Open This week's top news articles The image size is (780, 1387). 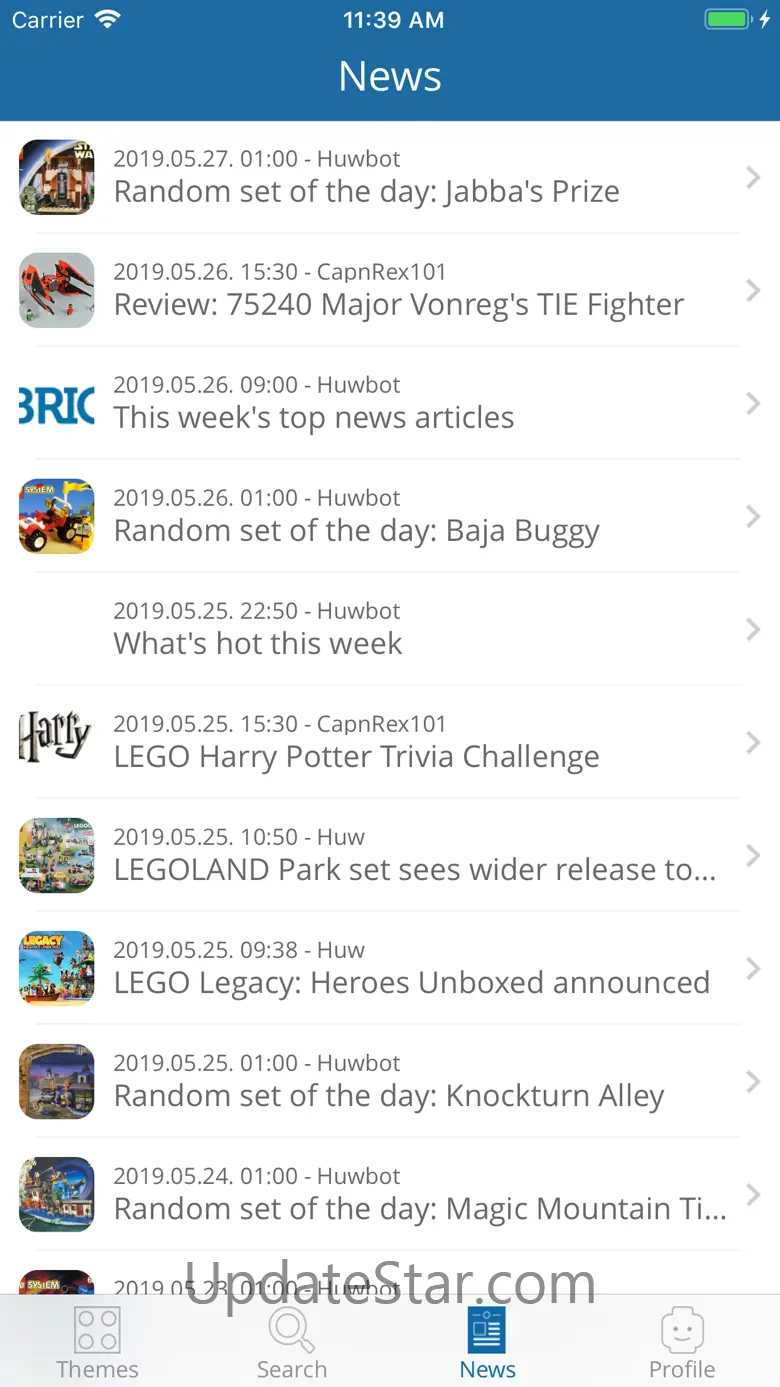(x=390, y=403)
